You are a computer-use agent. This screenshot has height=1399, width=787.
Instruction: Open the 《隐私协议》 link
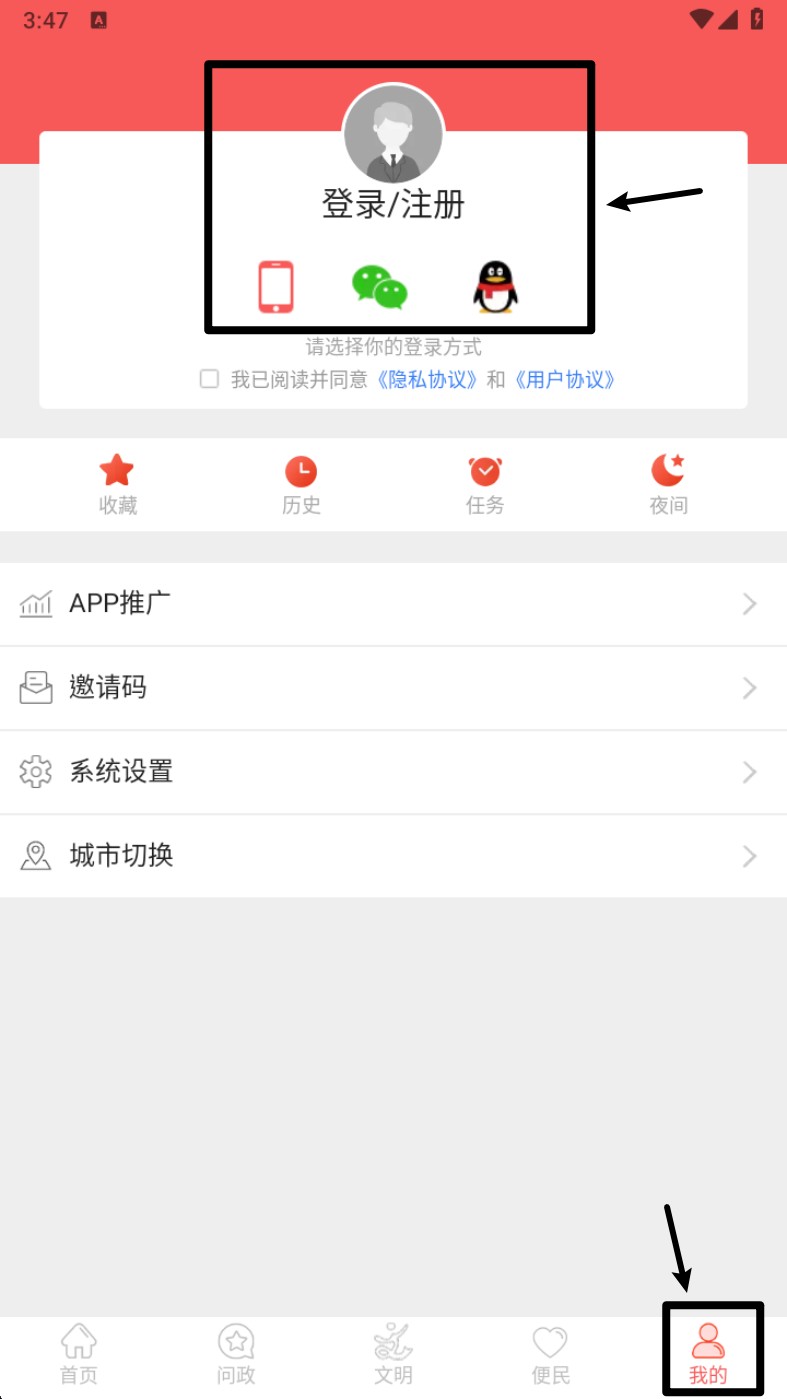[427, 380]
